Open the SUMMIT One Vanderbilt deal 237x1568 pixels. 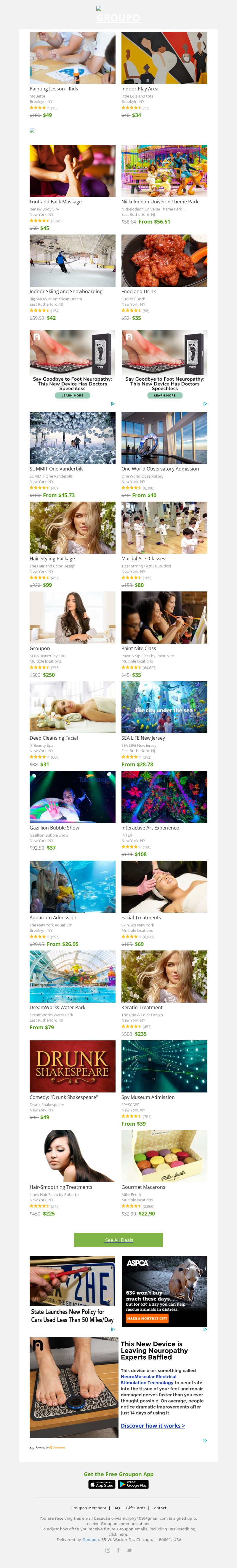pos(72,438)
